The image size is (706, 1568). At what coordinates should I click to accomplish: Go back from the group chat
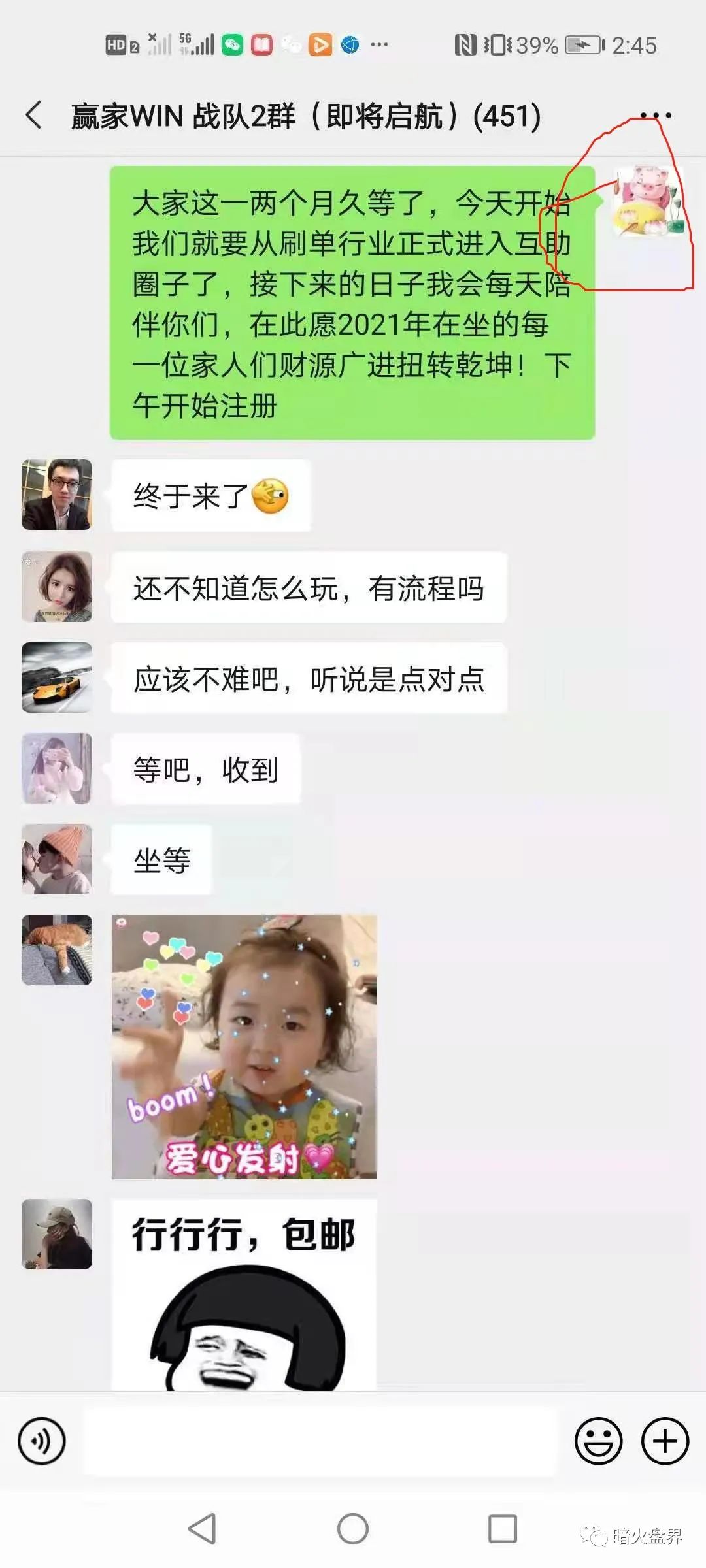point(34,116)
